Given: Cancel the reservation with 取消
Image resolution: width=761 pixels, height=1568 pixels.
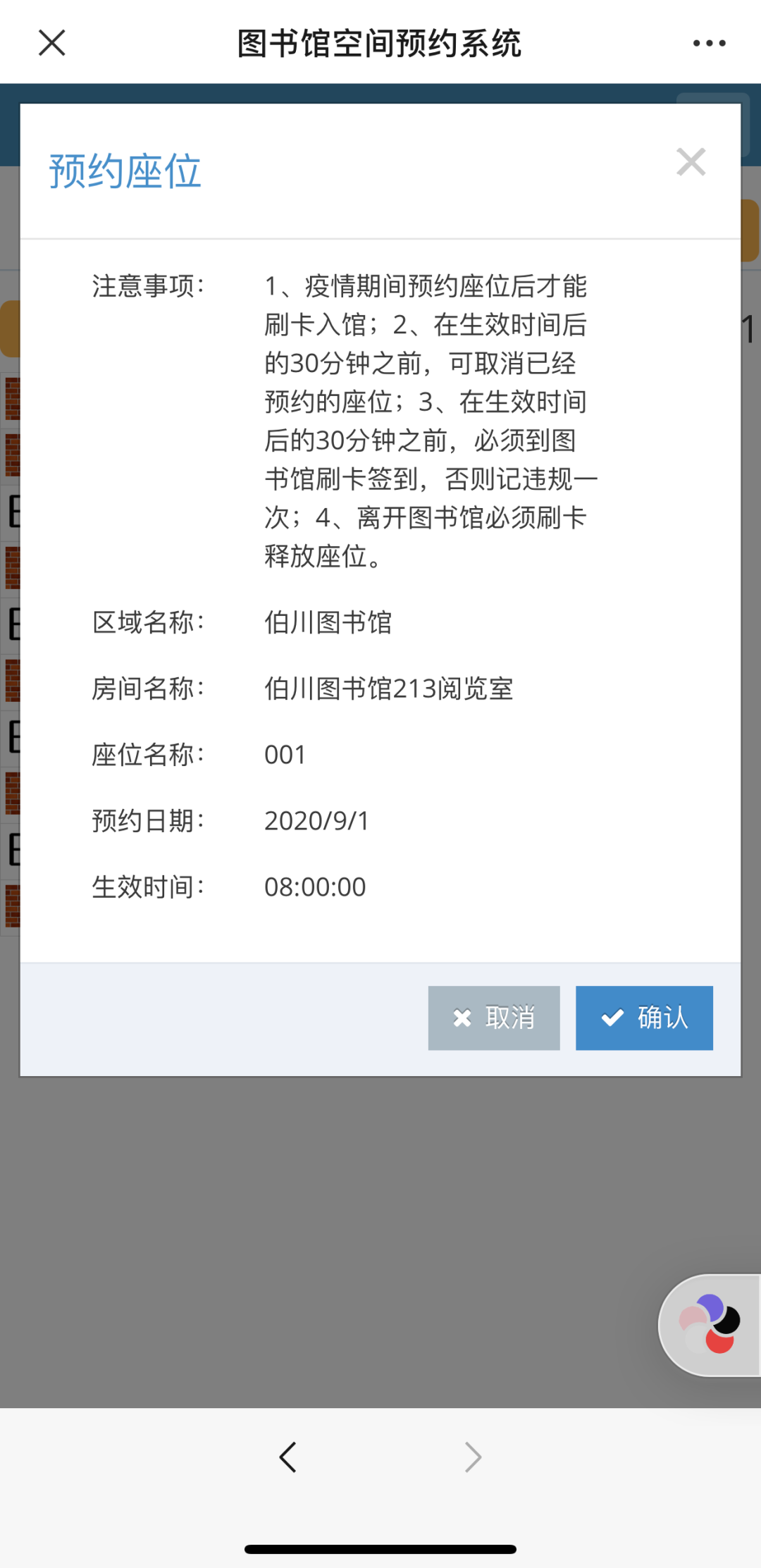Looking at the screenshot, I should 493,1018.
